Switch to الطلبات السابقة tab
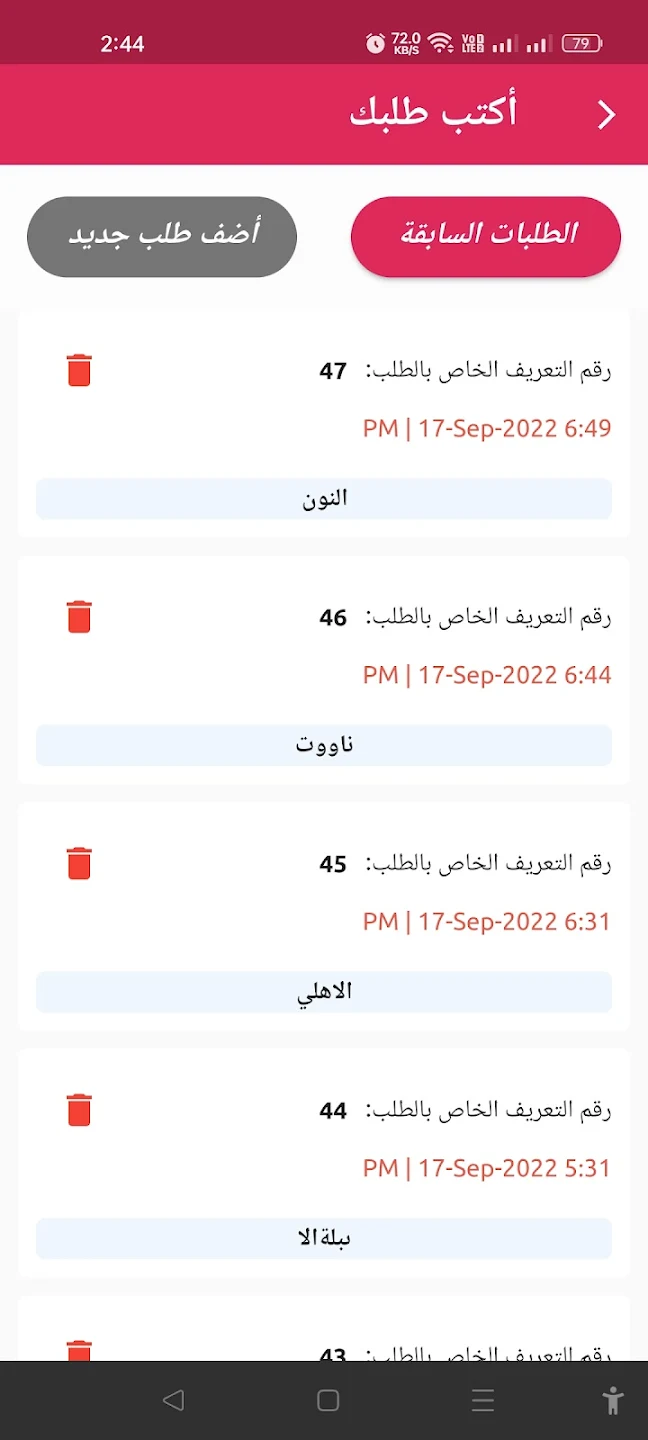This screenshot has width=648, height=1440. point(486,236)
